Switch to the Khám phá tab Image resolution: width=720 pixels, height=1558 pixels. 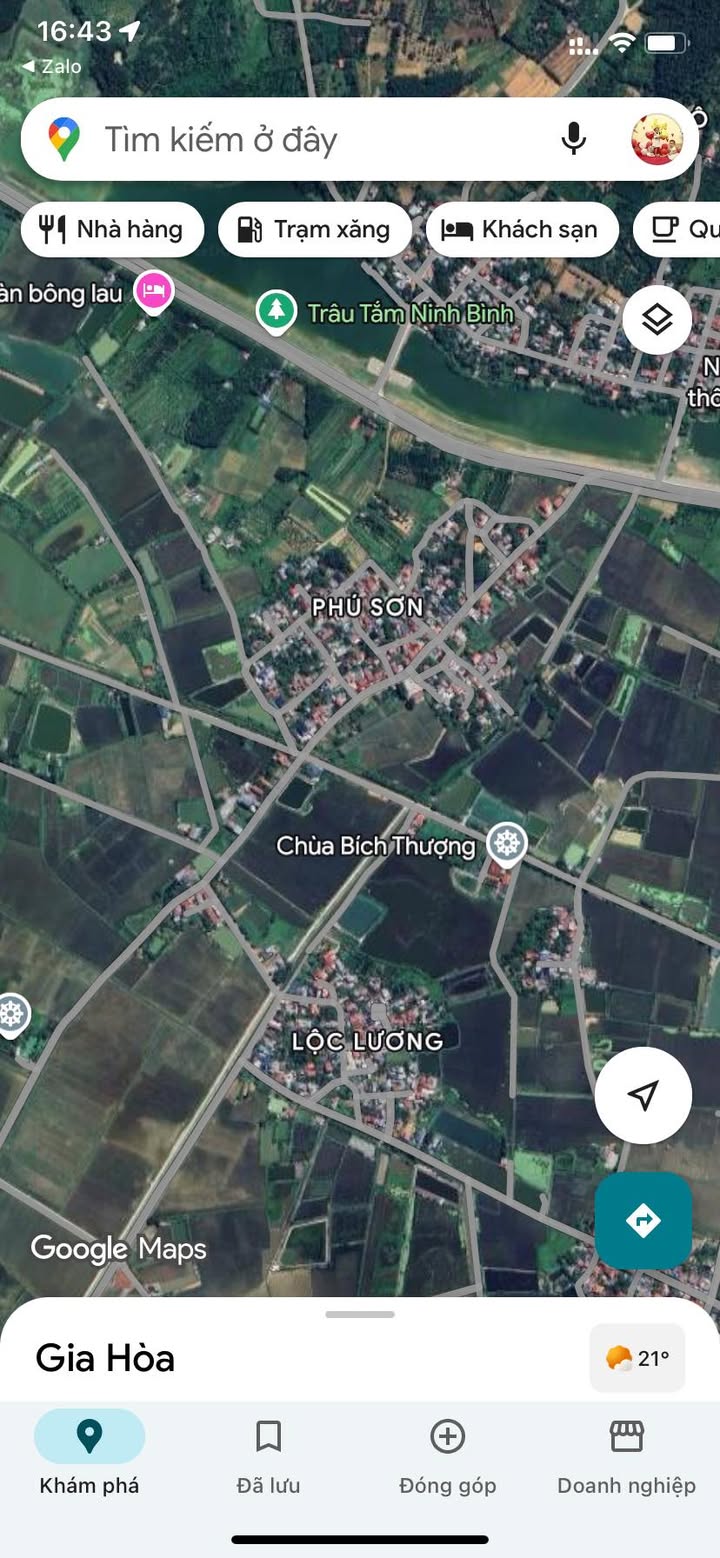[x=89, y=1452]
